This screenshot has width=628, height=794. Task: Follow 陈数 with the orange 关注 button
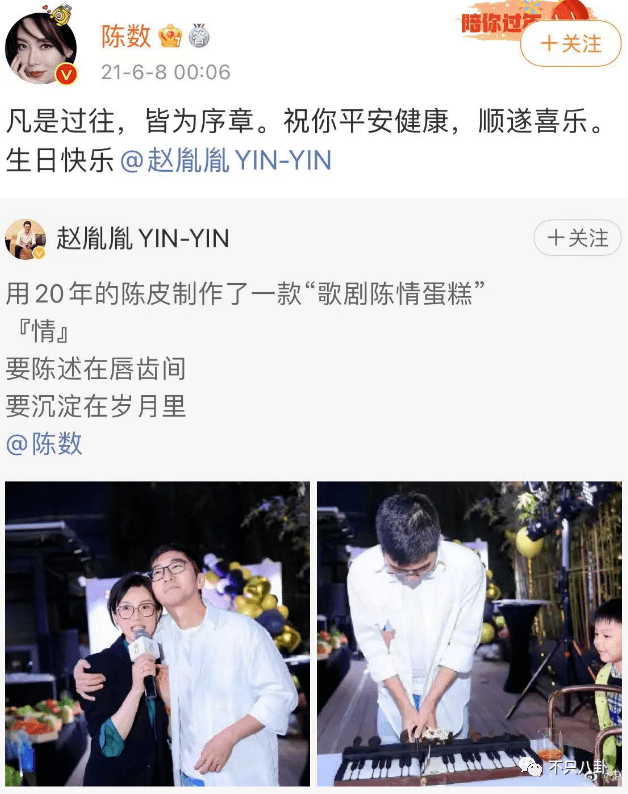(x=571, y=44)
